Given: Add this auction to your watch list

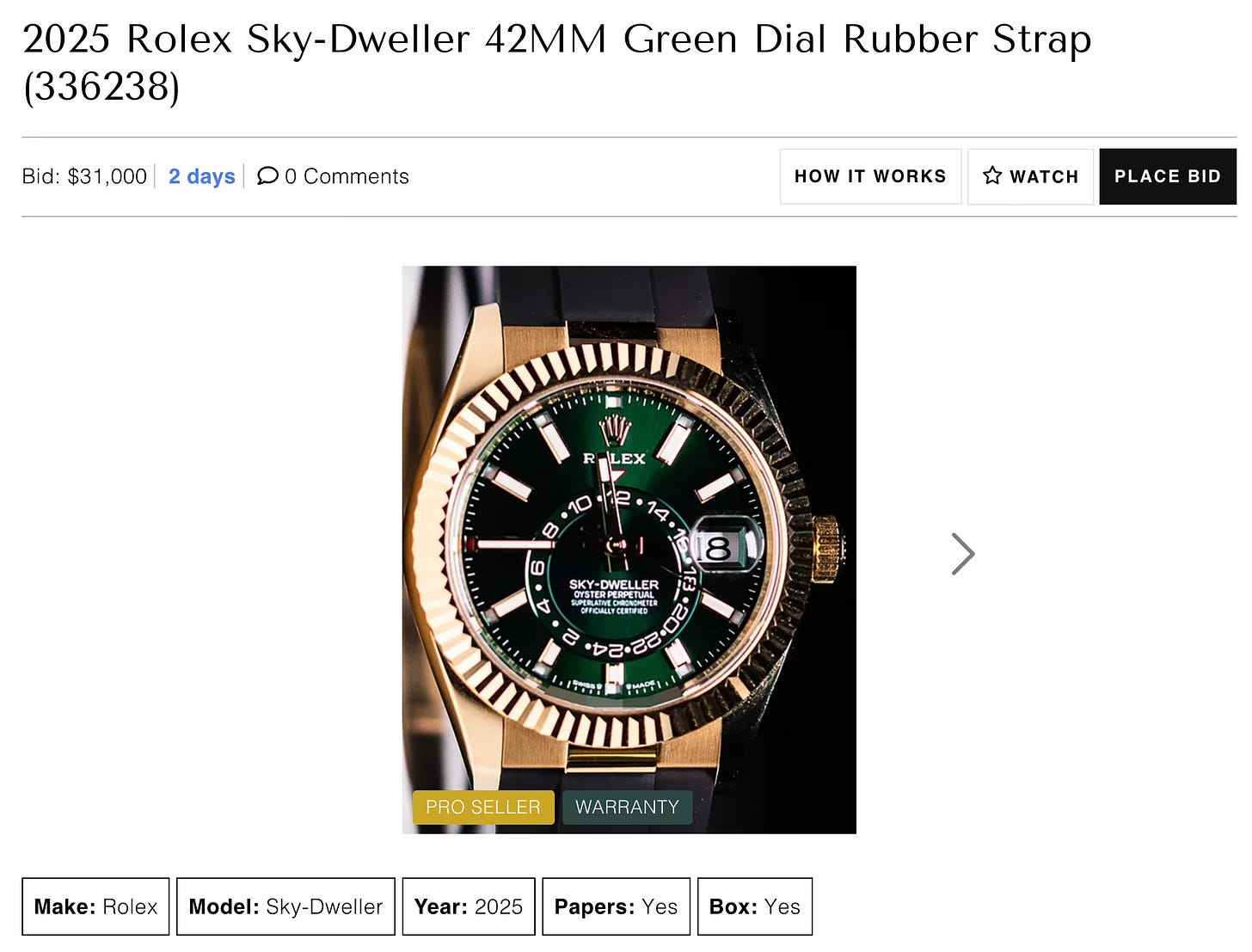Looking at the screenshot, I should pyautogui.click(x=1030, y=176).
